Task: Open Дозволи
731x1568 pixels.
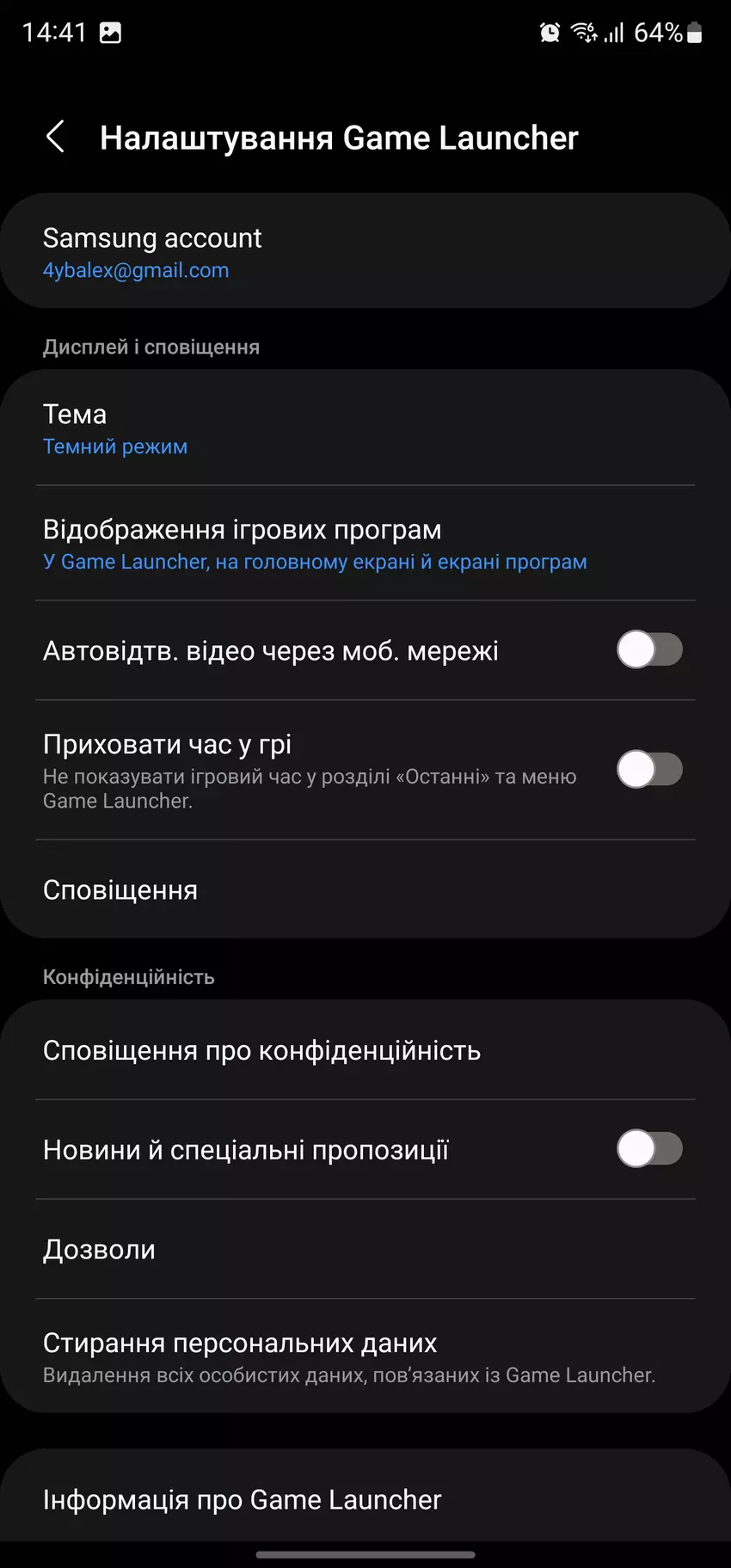Action: click(x=365, y=1249)
